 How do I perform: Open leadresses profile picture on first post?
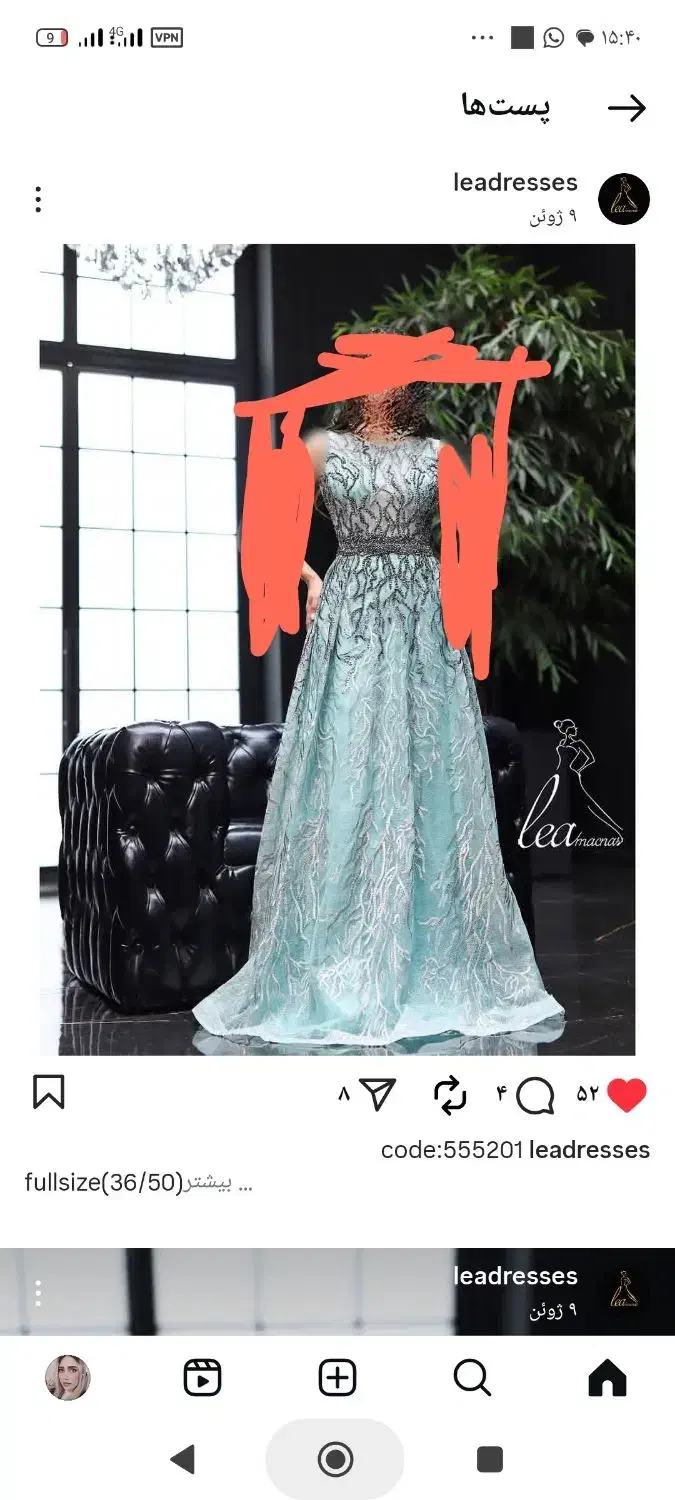[623, 199]
